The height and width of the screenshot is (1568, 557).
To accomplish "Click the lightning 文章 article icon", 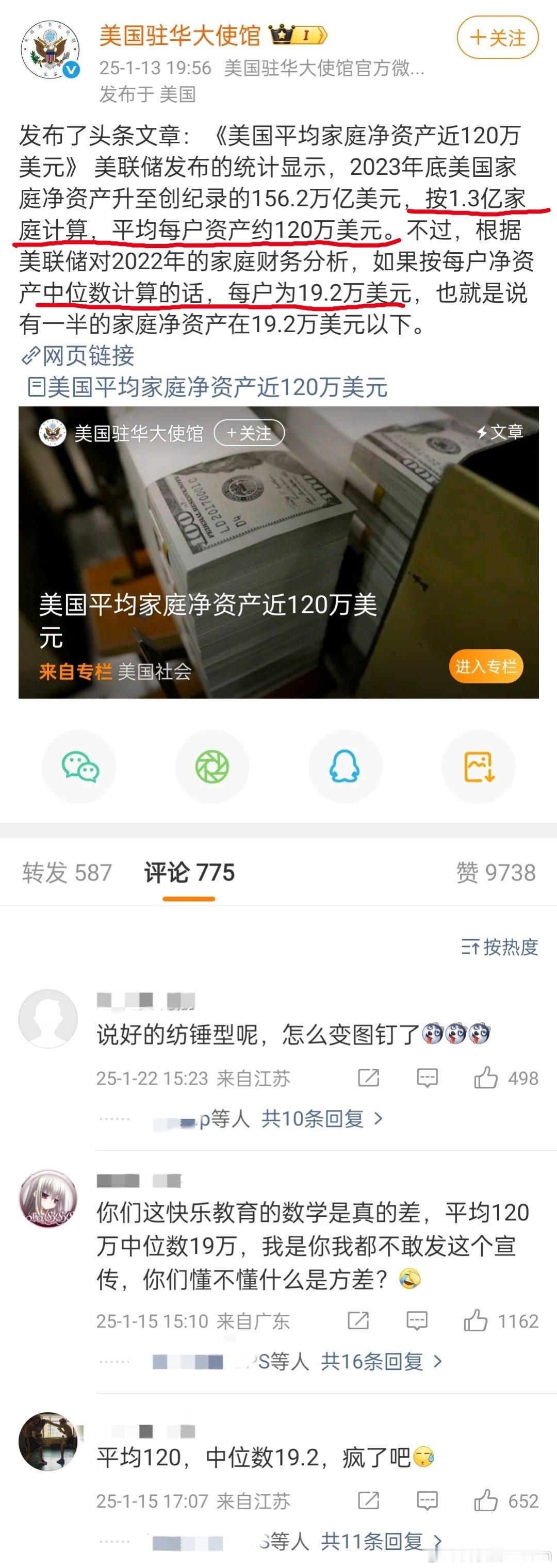I will [x=500, y=433].
